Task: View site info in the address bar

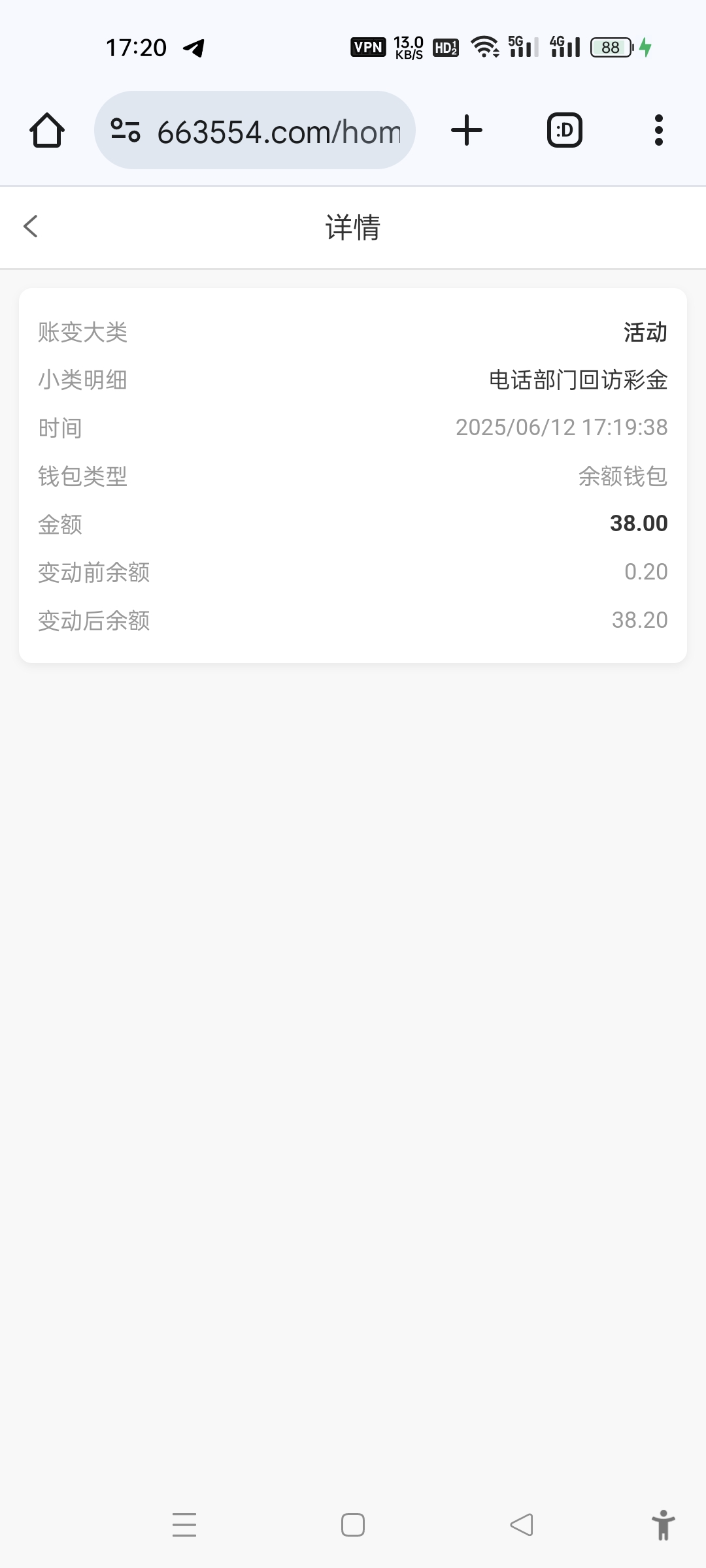Action: 126,130
